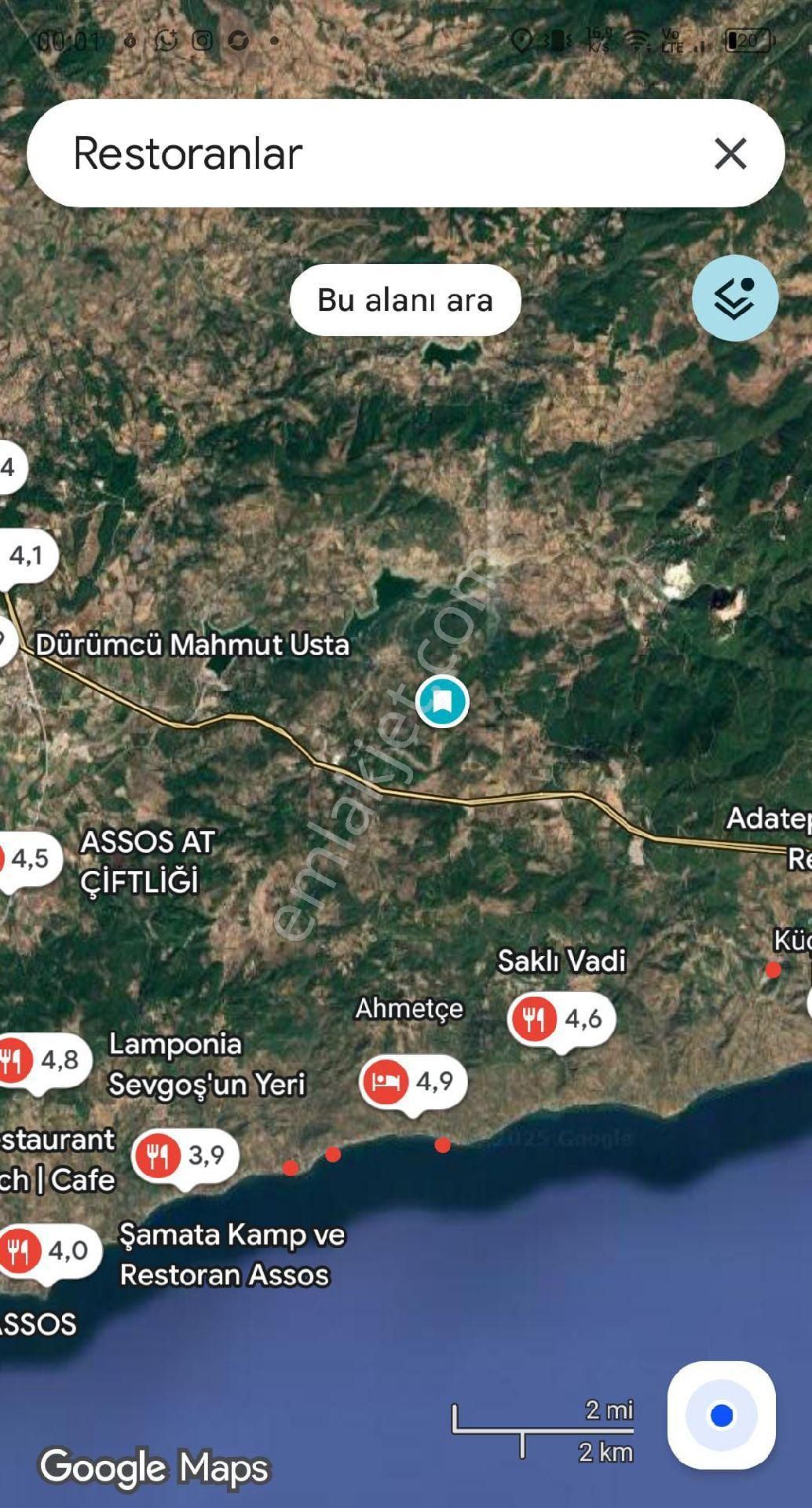Viewport: 812px width, 1508px height.
Task: Open Saklı Vadi restaurant pin rated 4,6
Action: point(561,1019)
